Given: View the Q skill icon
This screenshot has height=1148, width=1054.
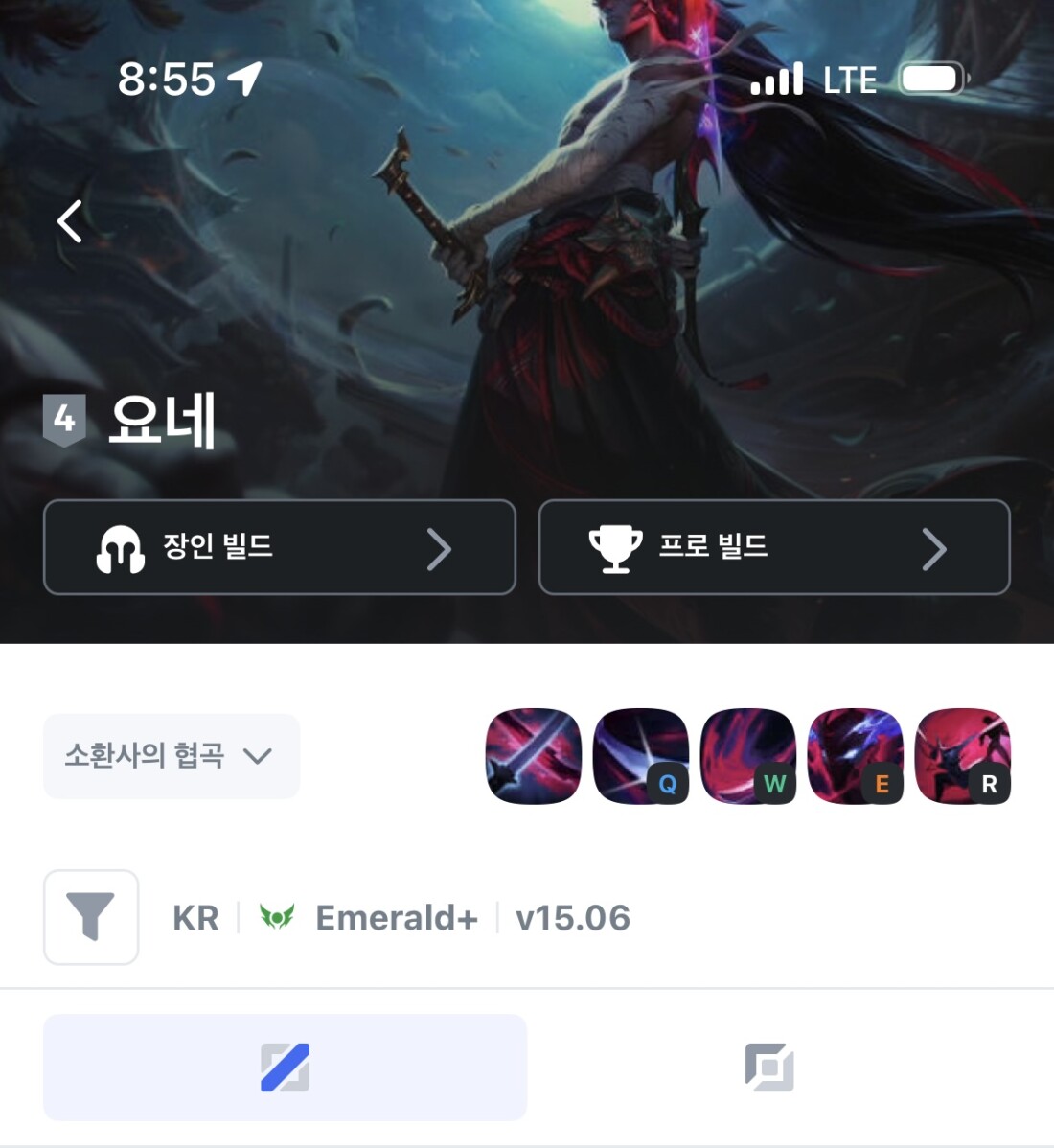Looking at the screenshot, I should click(640, 756).
